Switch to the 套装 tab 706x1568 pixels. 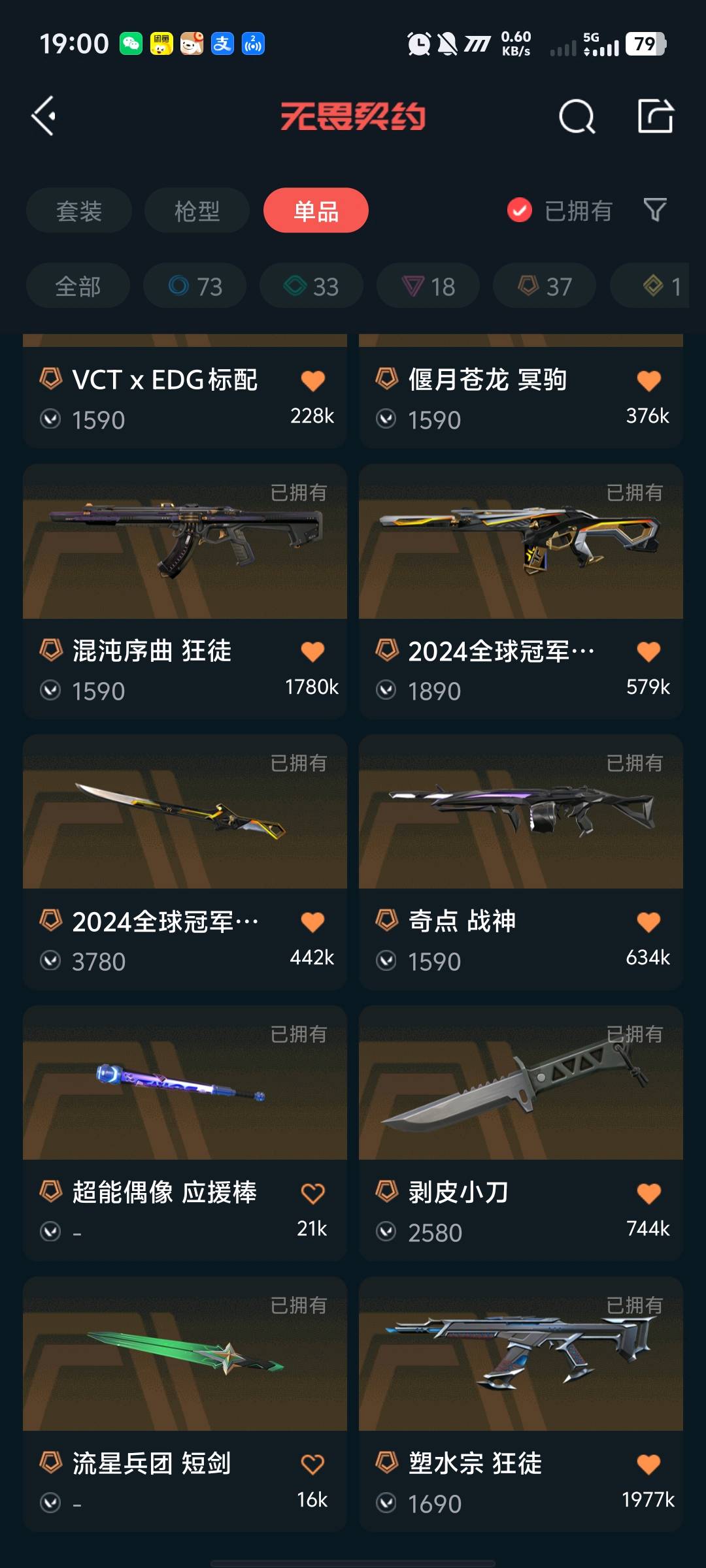tap(79, 210)
